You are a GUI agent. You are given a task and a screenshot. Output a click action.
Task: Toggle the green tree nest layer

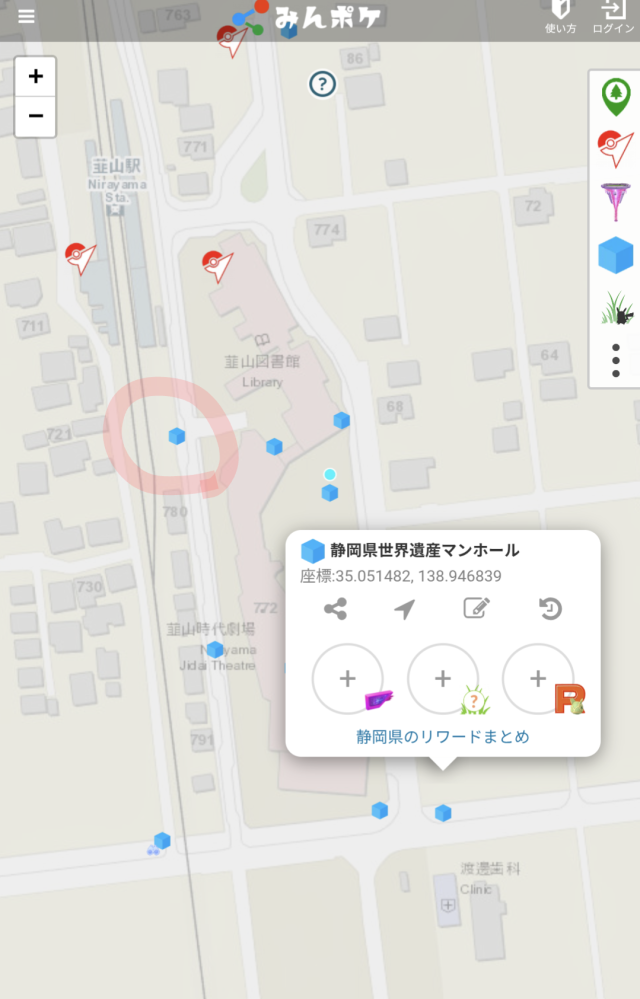[x=615, y=97]
